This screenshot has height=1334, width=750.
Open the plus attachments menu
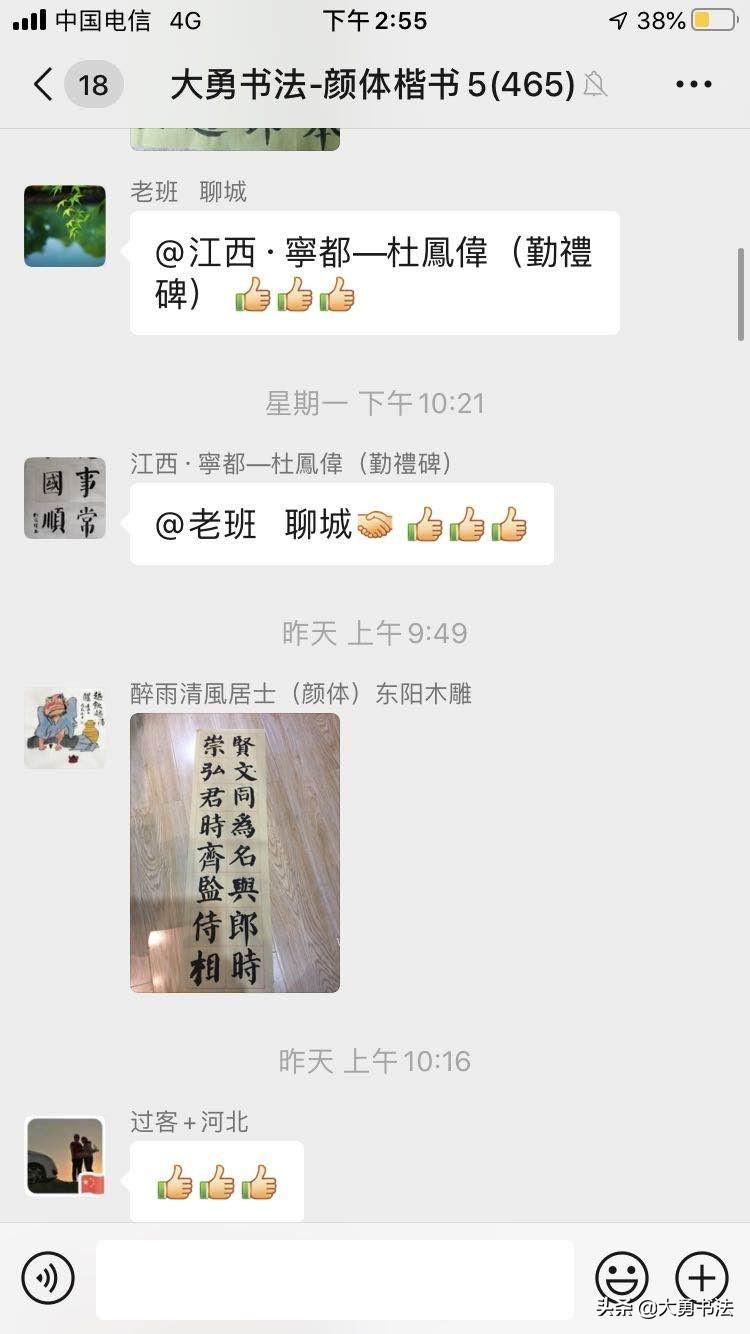point(701,1277)
